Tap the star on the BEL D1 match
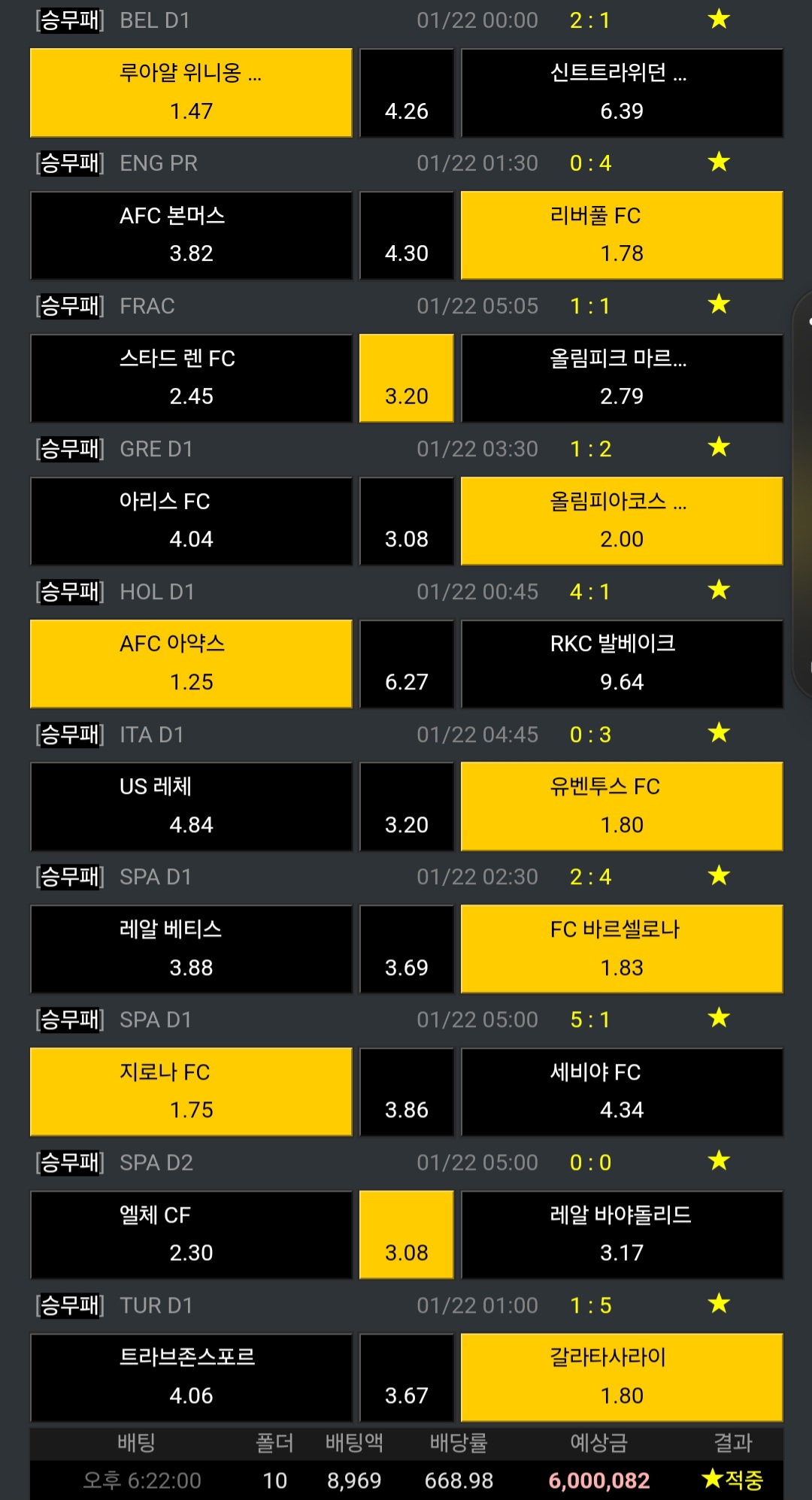This screenshot has width=812, height=1500. point(719,19)
